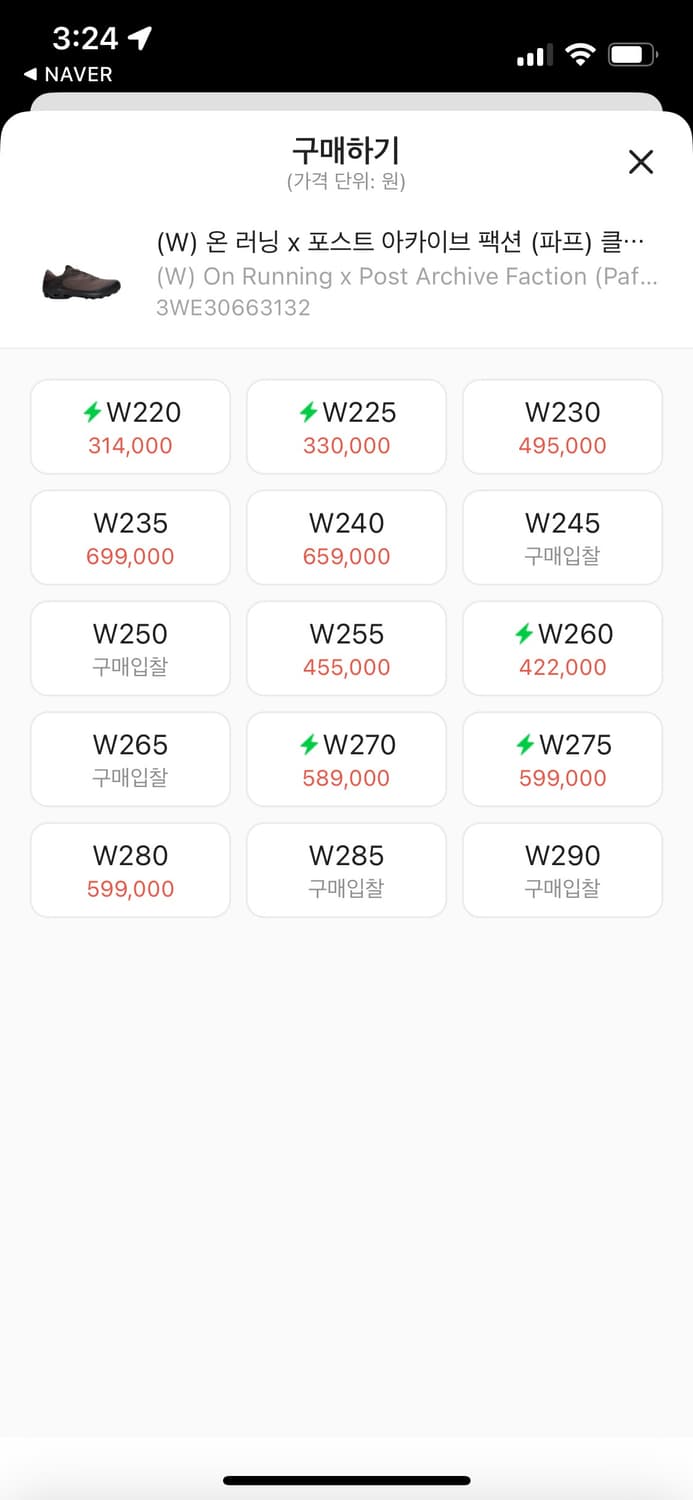Tap size W250 구매입찰
This screenshot has height=1500, width=693.
pyautogui.click(x=130, y=649)
